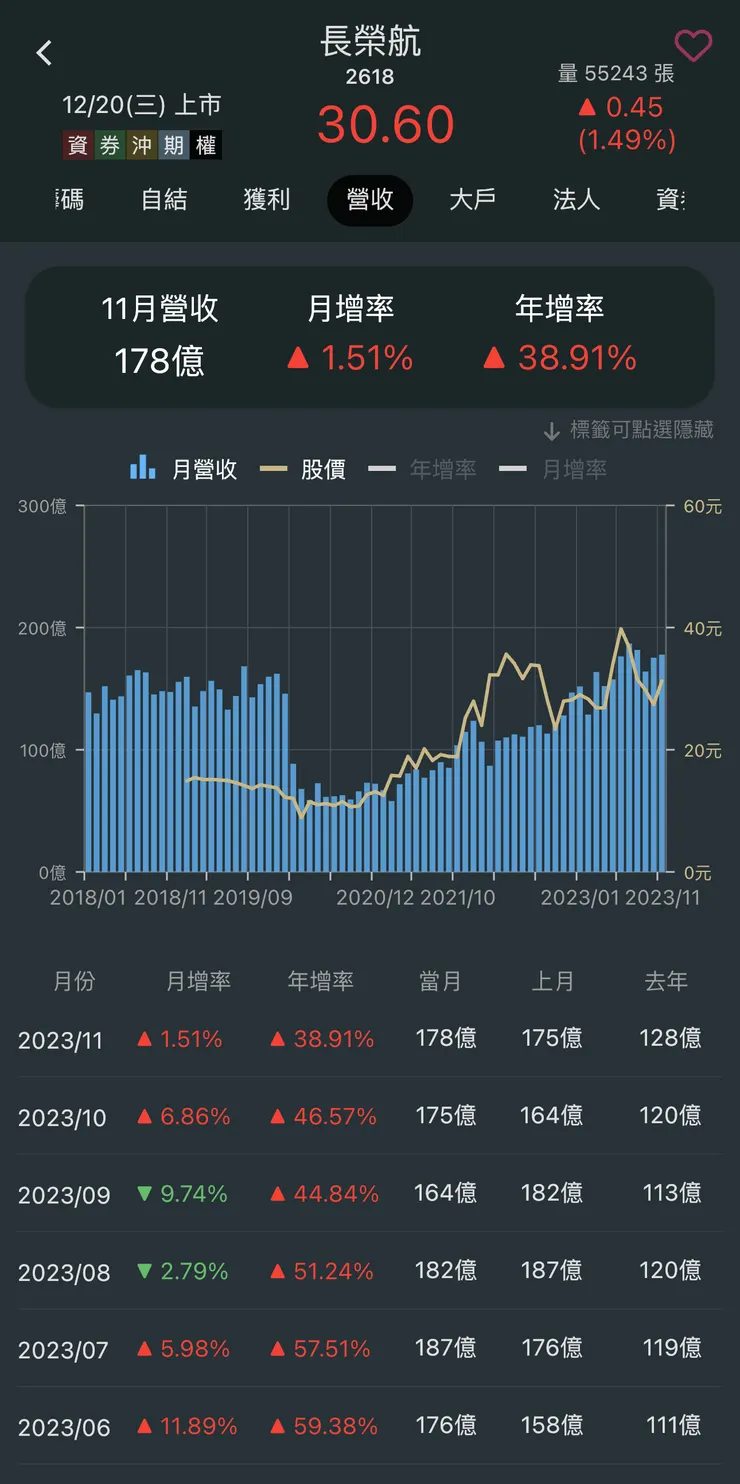Open the 法人 tab
This screenshot has height=1484, width=740.
click(x=576, y=200)
